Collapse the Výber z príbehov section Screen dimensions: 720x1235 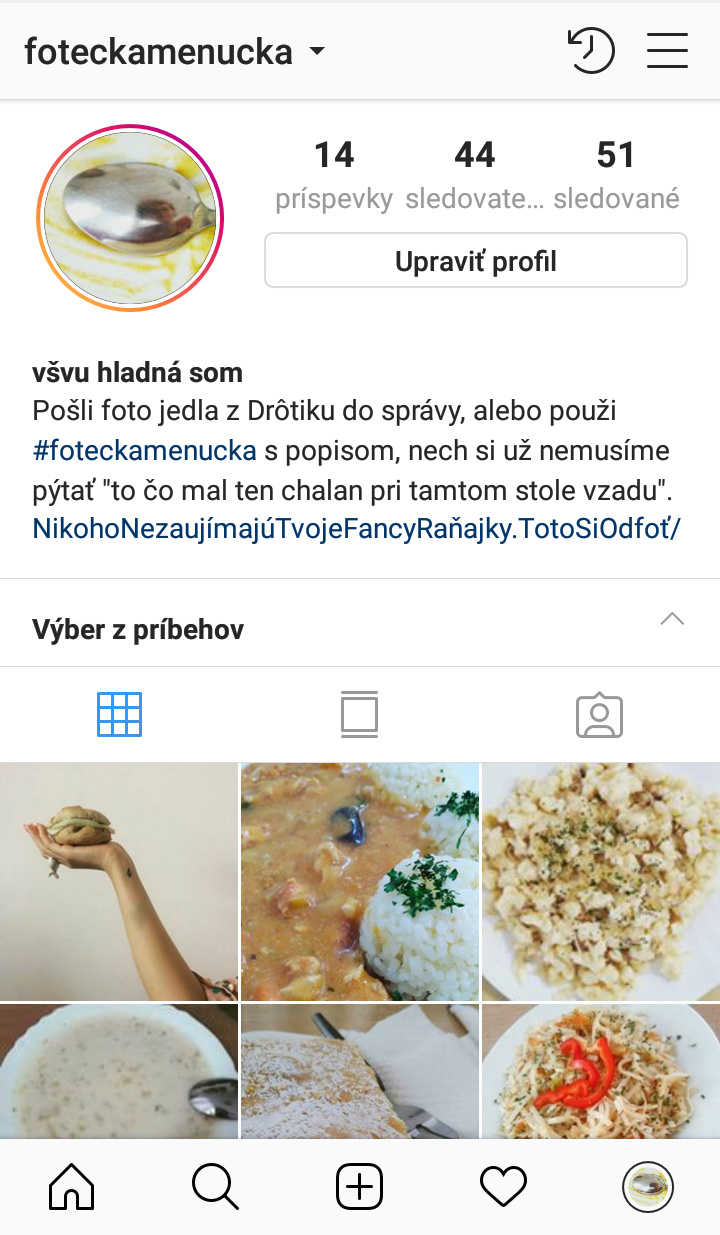[672, 619]
